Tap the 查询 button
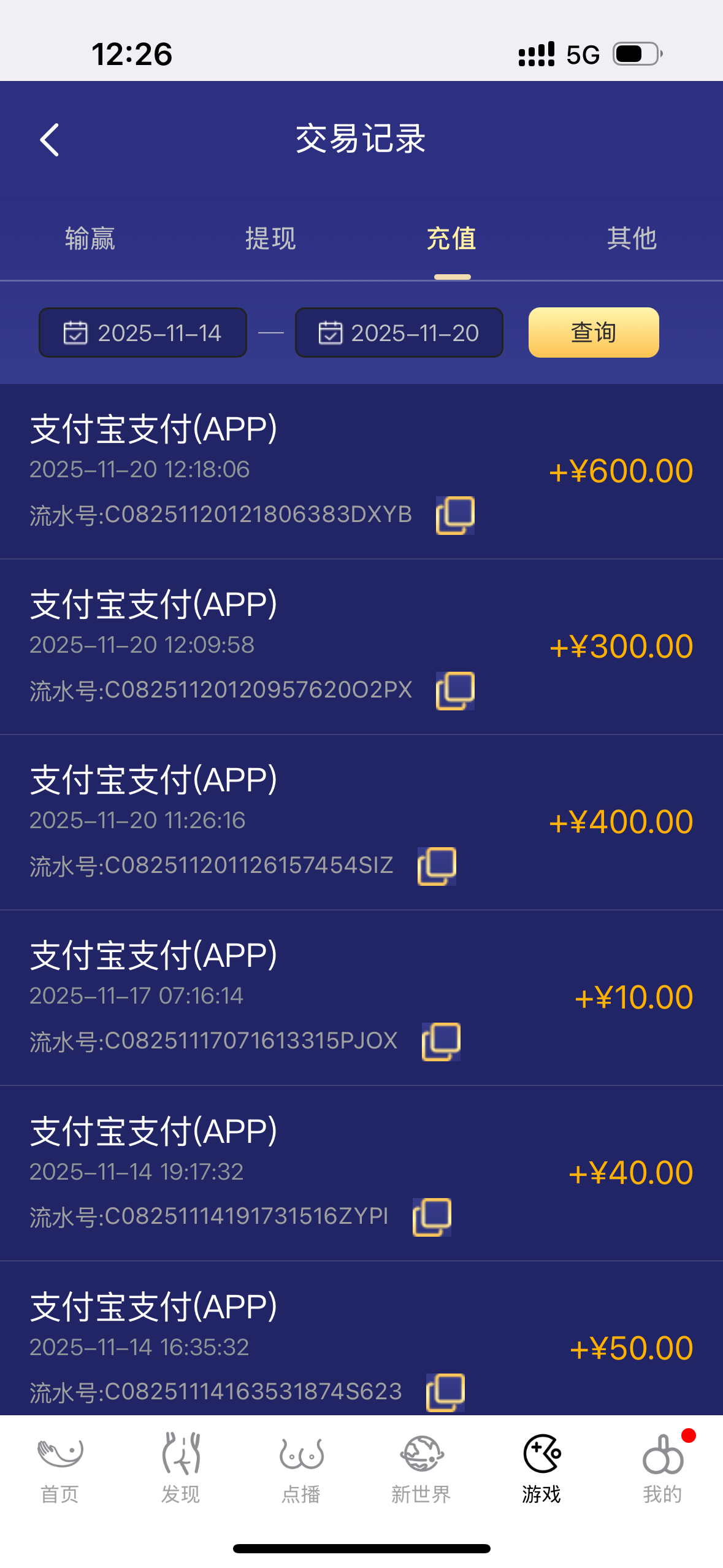The width and height of the screenshot is (723, 1568). point(593,332)
